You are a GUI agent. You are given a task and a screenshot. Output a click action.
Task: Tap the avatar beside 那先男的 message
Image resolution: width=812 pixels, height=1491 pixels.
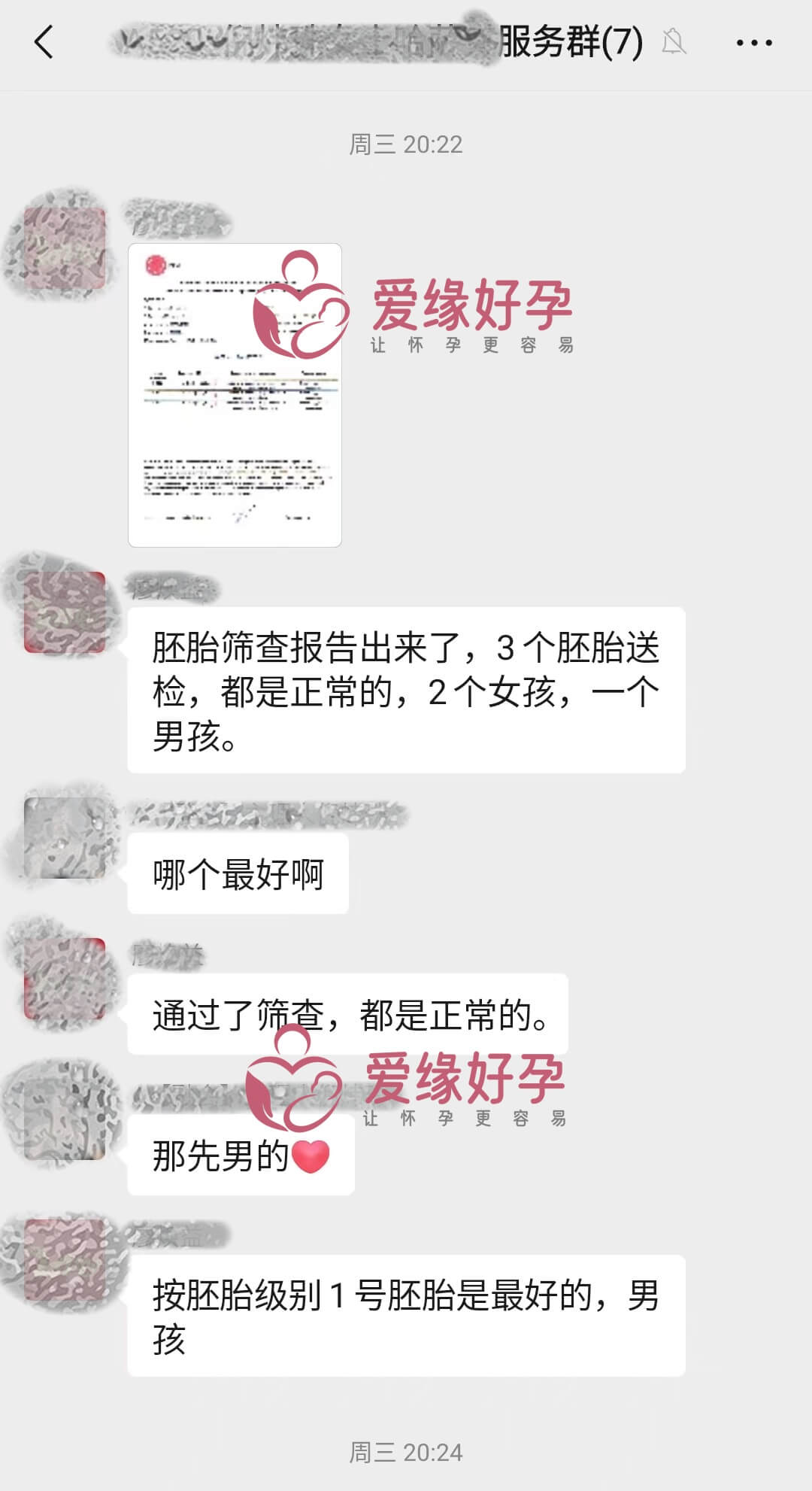coord(64,1121)
